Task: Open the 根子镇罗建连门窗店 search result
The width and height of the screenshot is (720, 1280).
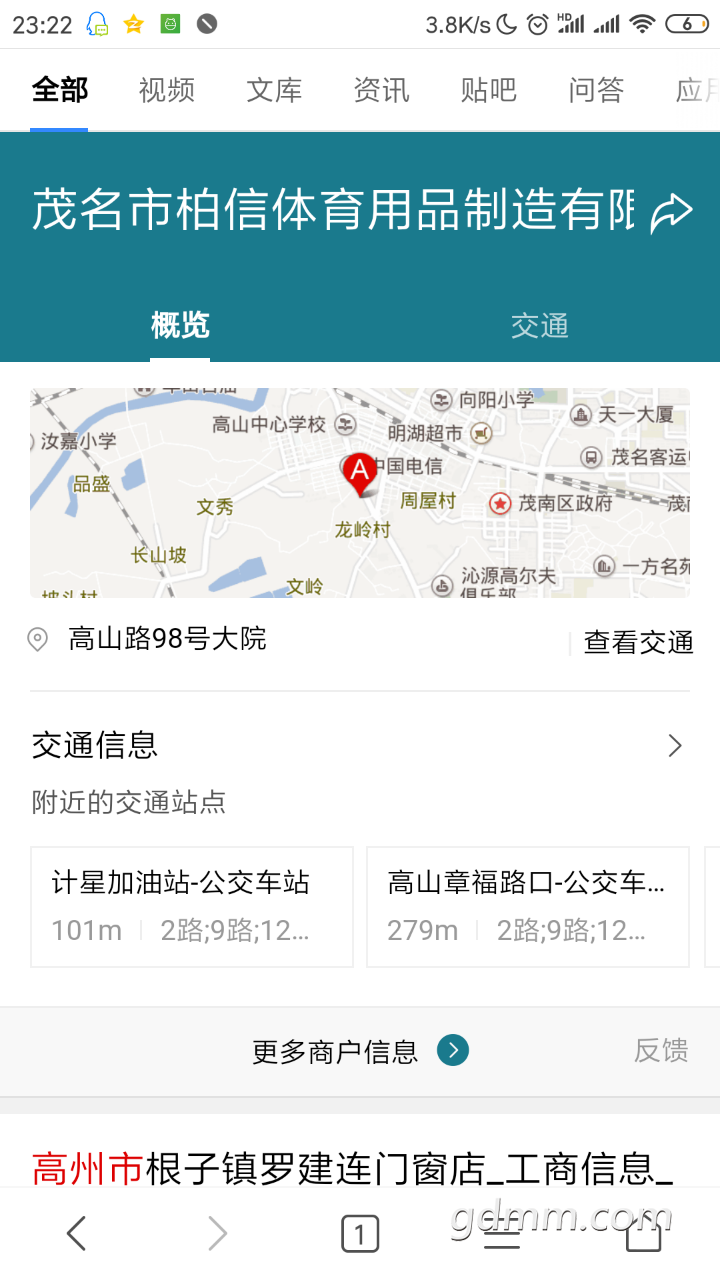Action: click(x=352, y=1168)
